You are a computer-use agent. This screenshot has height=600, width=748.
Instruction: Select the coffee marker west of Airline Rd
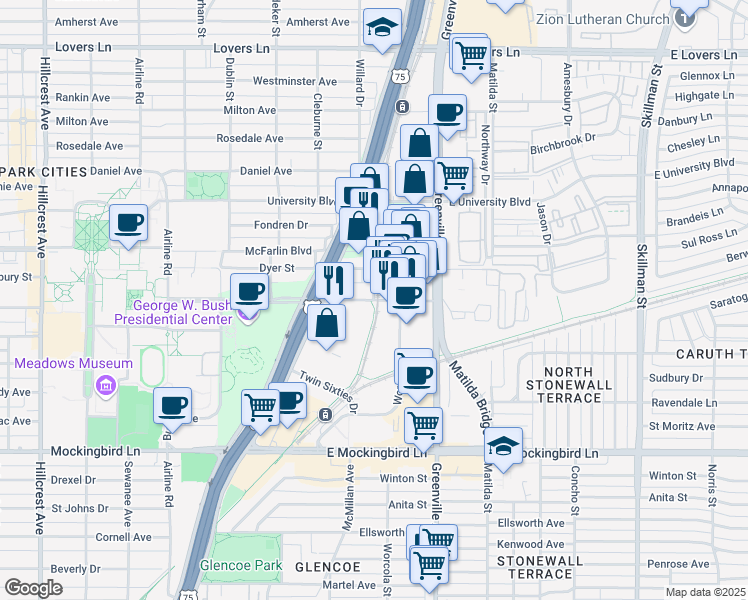point(128,224)
